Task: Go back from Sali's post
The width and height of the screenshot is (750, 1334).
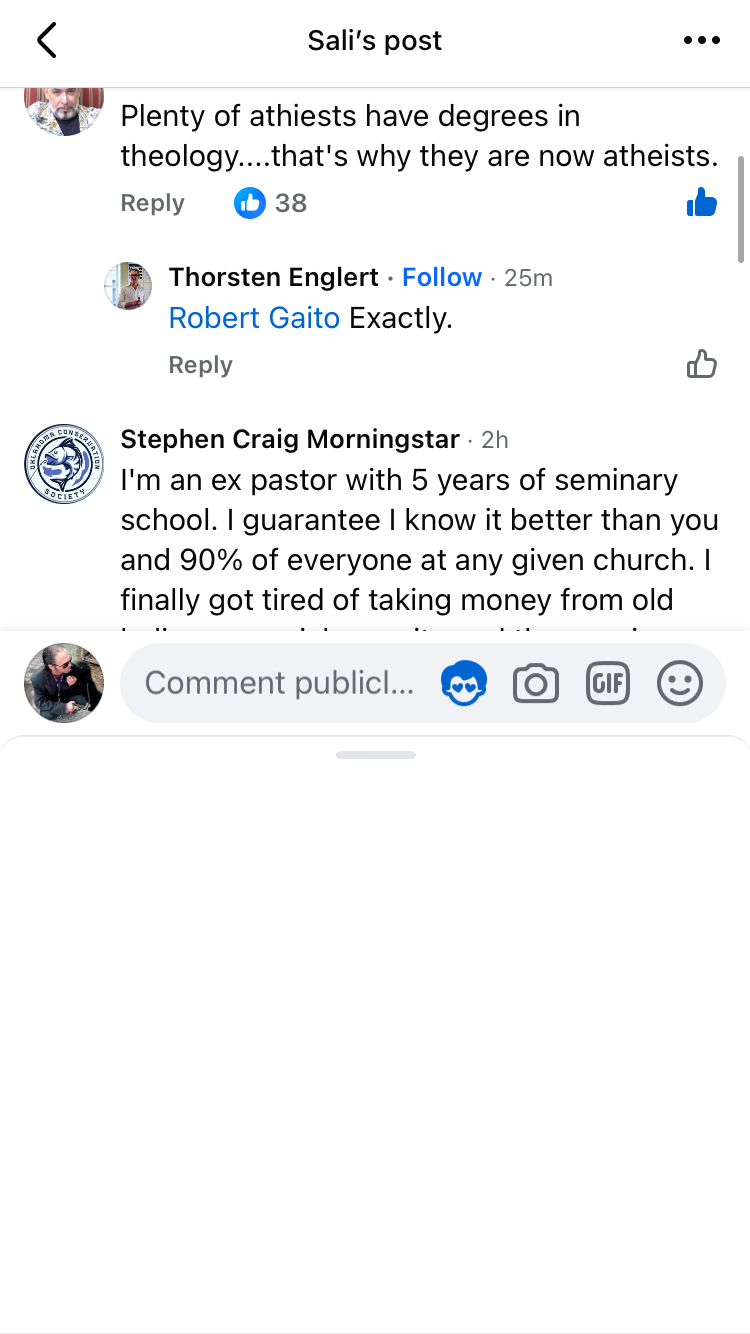Action: click(46, 41)
